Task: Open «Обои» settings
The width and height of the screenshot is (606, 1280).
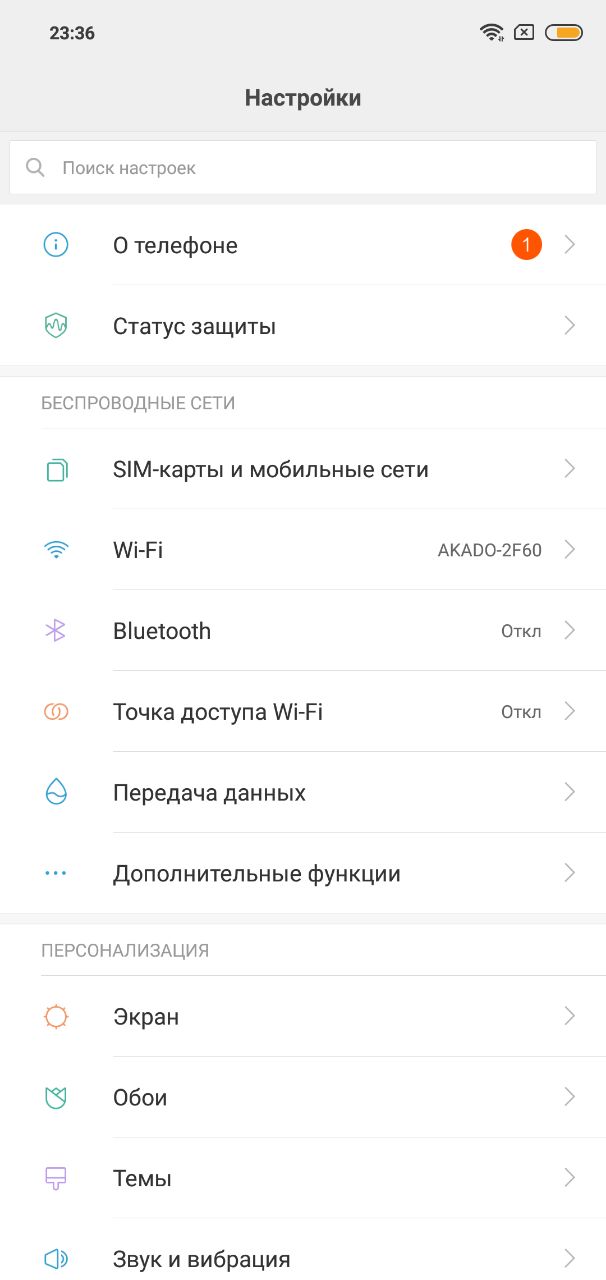Action: pyautogui.click(x=303, y=1098)
